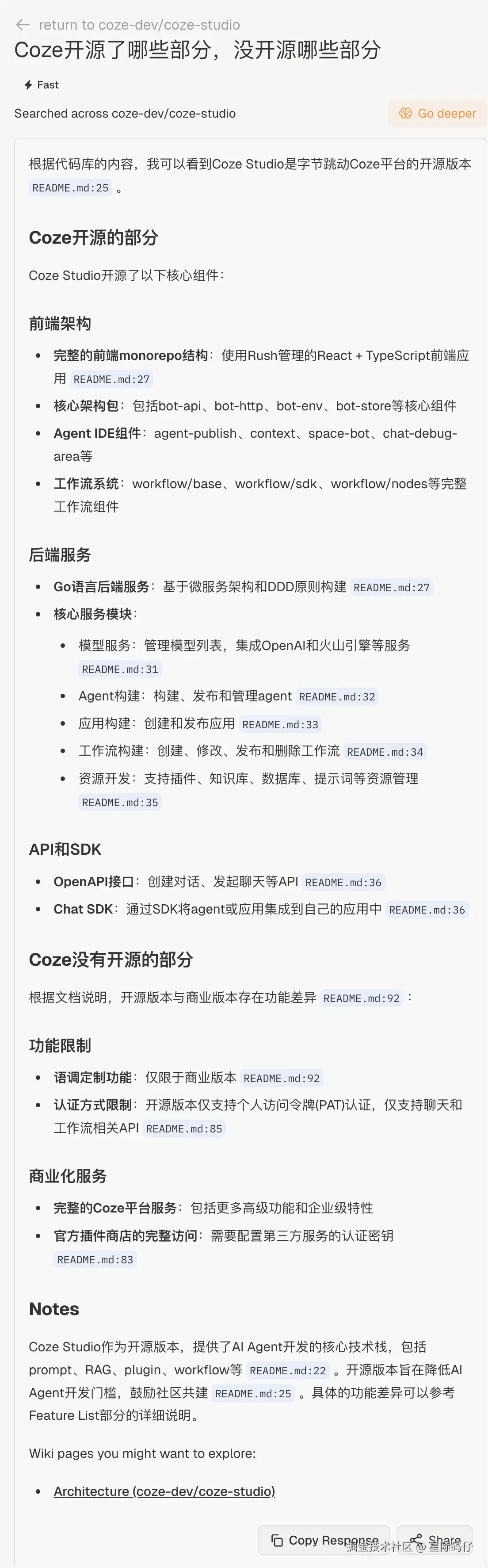
Task: Open README.md:85 authentication citation
Action: click(x=184, y=1128)
